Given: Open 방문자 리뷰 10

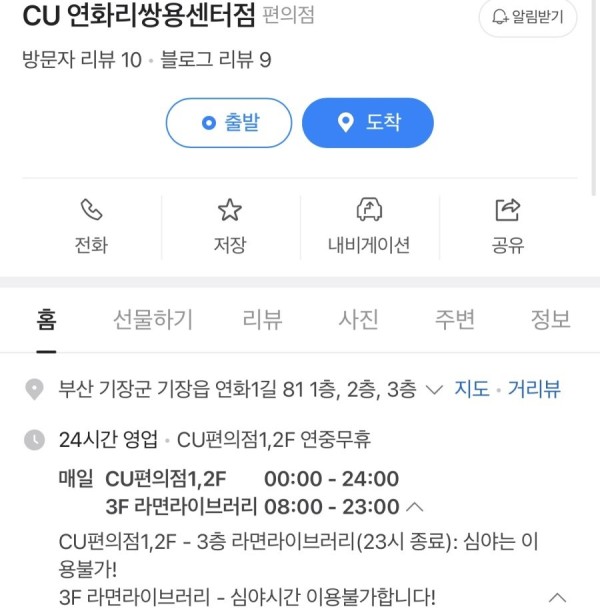Looking at the screenshot, I should click(81, 60).
